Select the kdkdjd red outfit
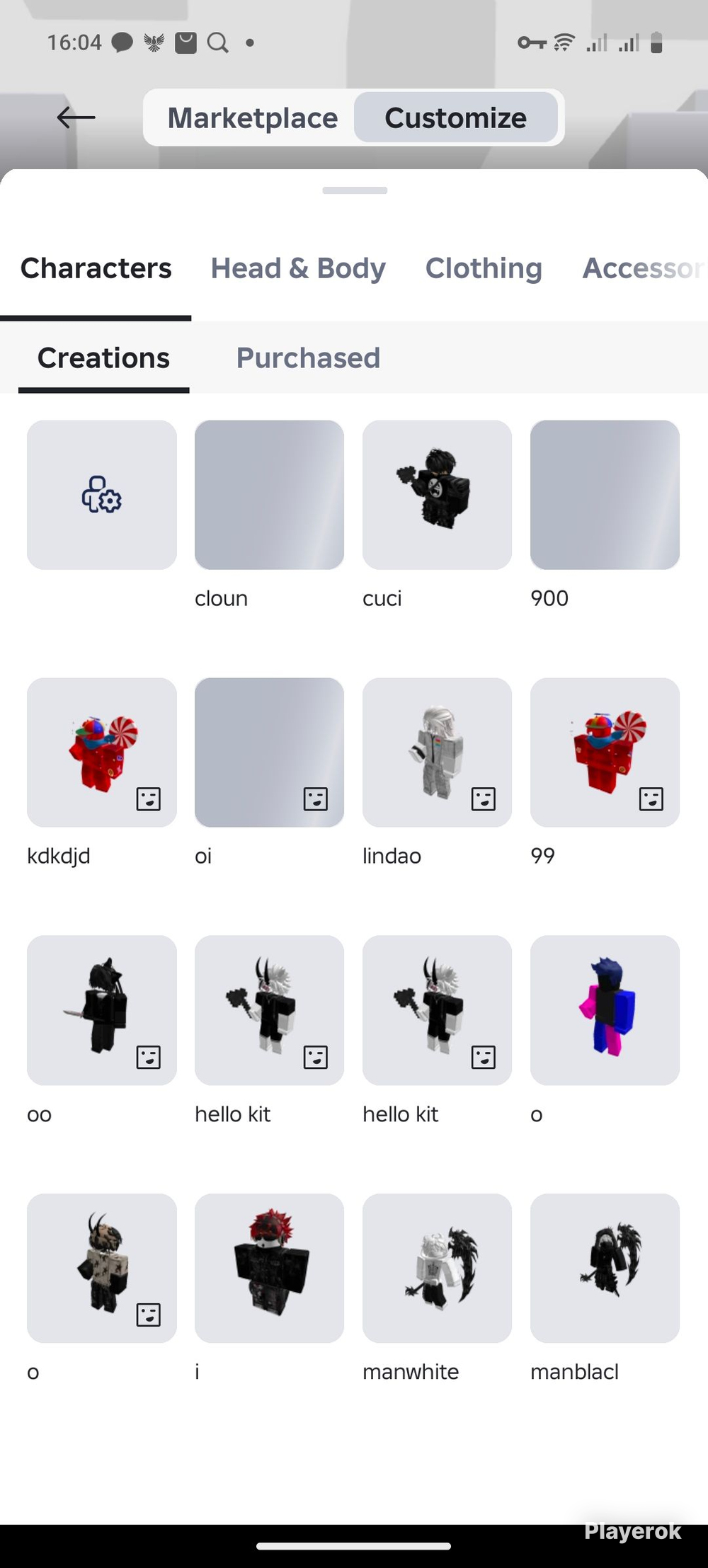The height and width of the screenshot is (1568, 708). tap(102, 752)
